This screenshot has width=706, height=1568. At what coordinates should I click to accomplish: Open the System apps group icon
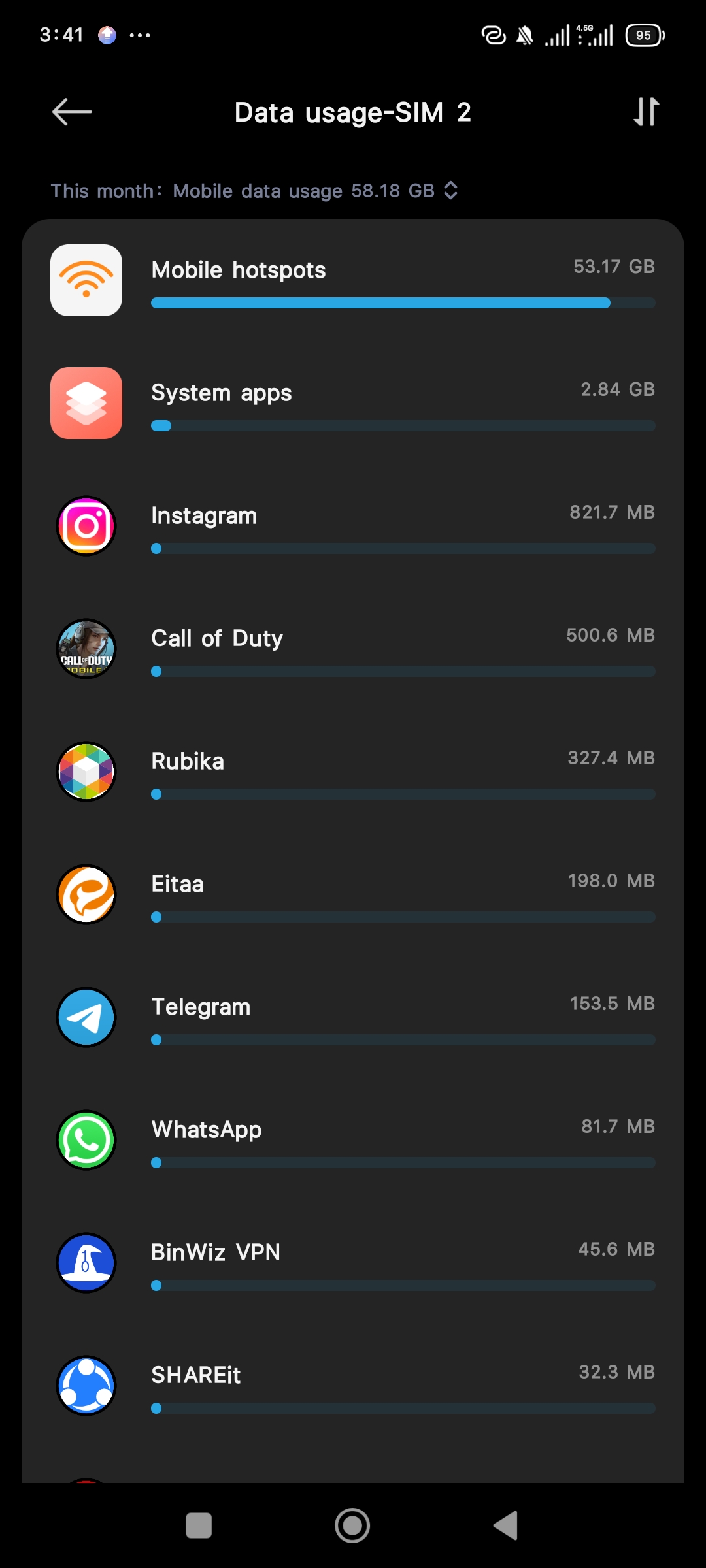86,403
